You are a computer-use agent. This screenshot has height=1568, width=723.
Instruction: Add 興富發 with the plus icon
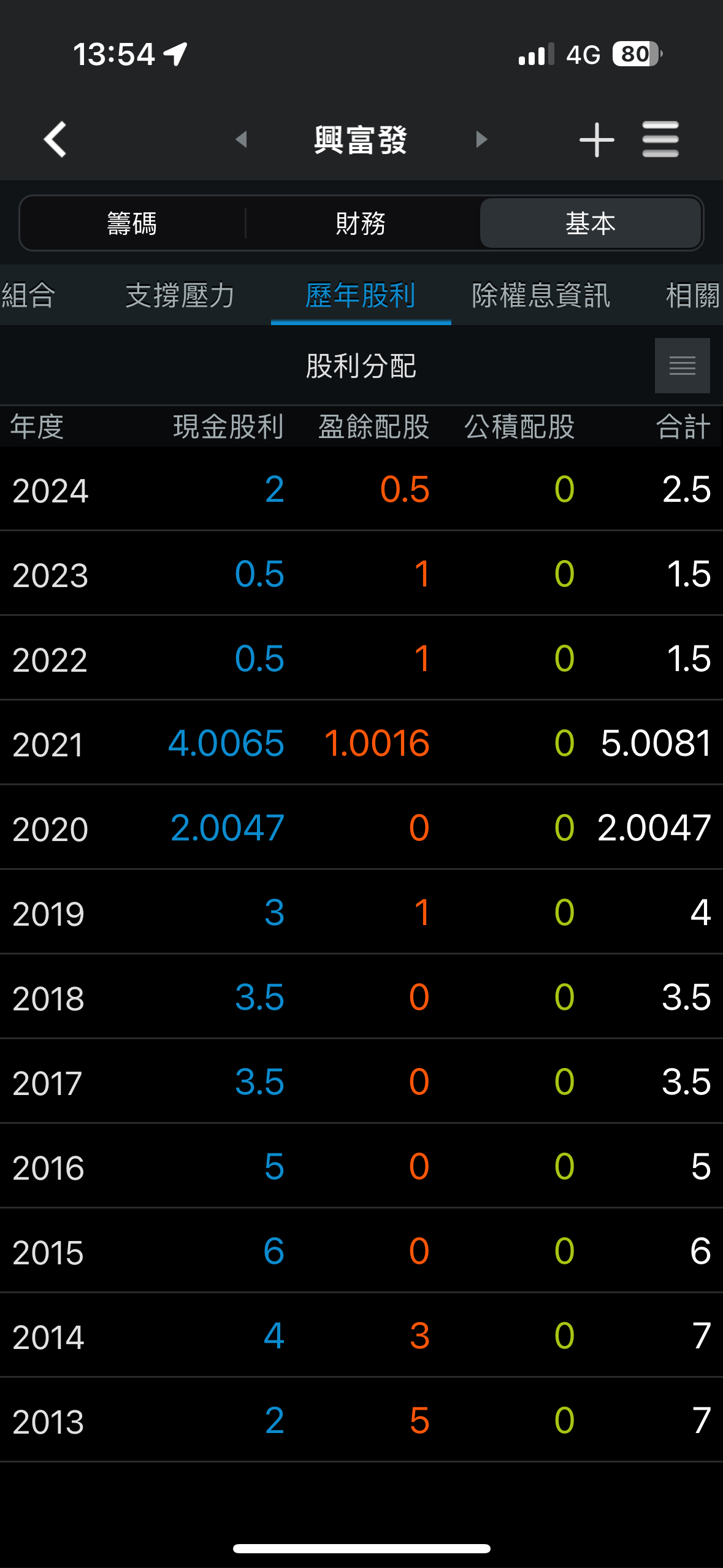coord(597,140)
